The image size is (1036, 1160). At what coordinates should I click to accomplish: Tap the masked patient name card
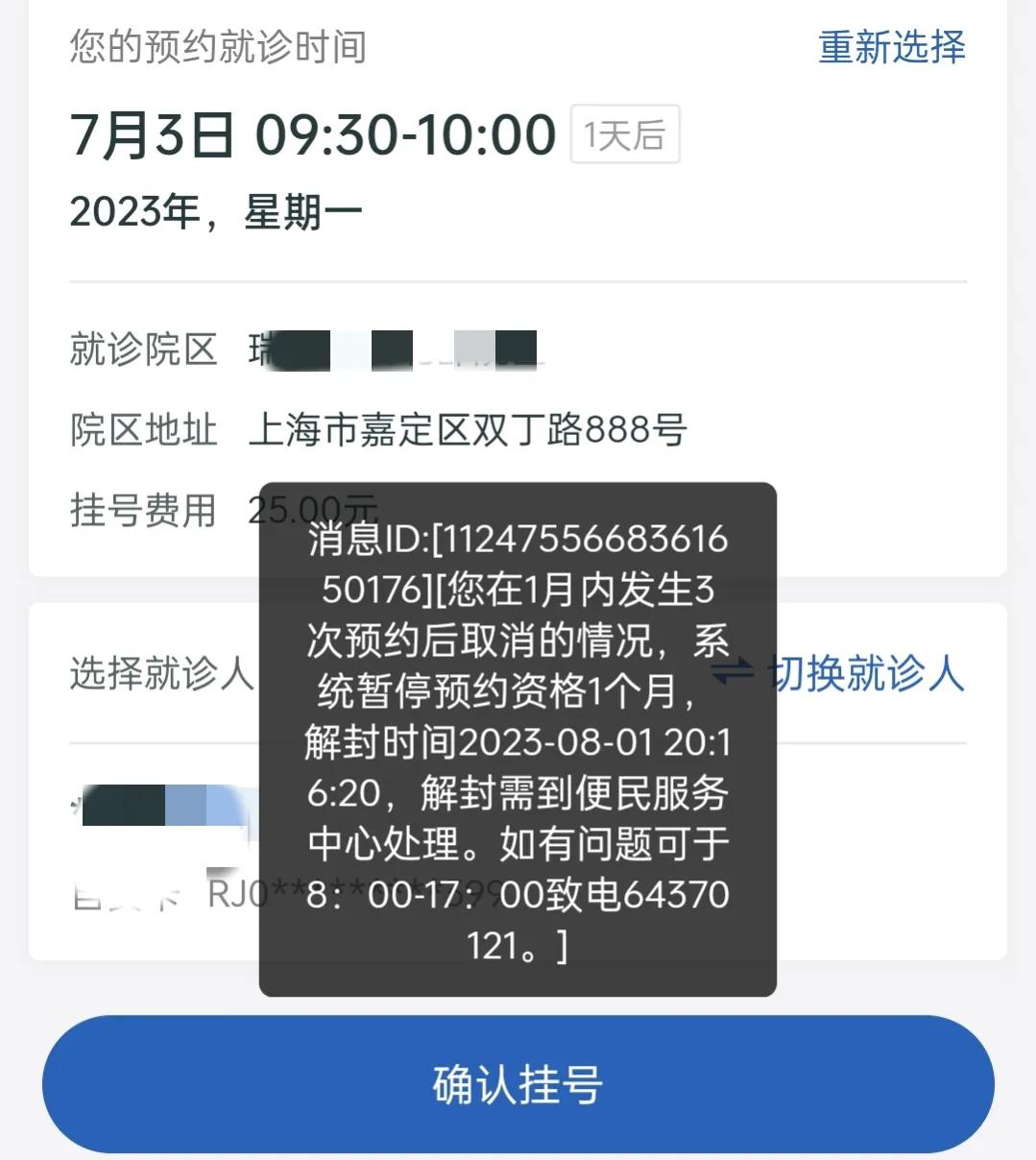coord(163,807)
